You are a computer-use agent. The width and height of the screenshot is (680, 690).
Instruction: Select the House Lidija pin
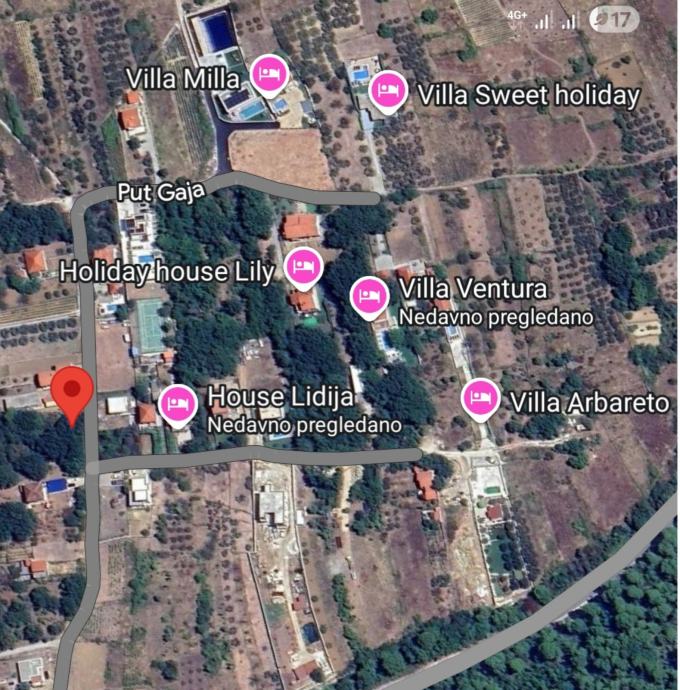179,403
